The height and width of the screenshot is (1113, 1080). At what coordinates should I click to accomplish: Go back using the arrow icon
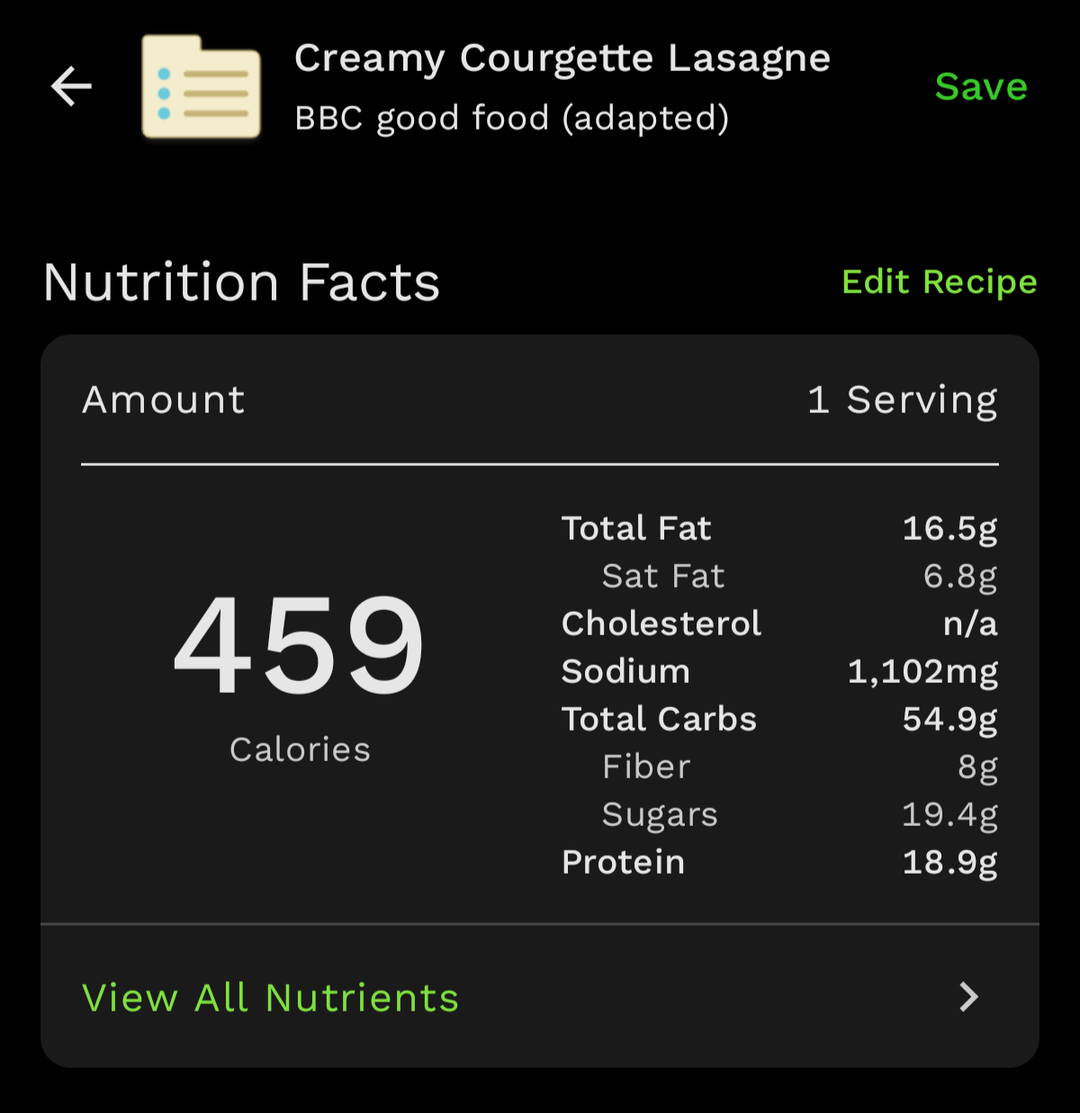(72, 87)
